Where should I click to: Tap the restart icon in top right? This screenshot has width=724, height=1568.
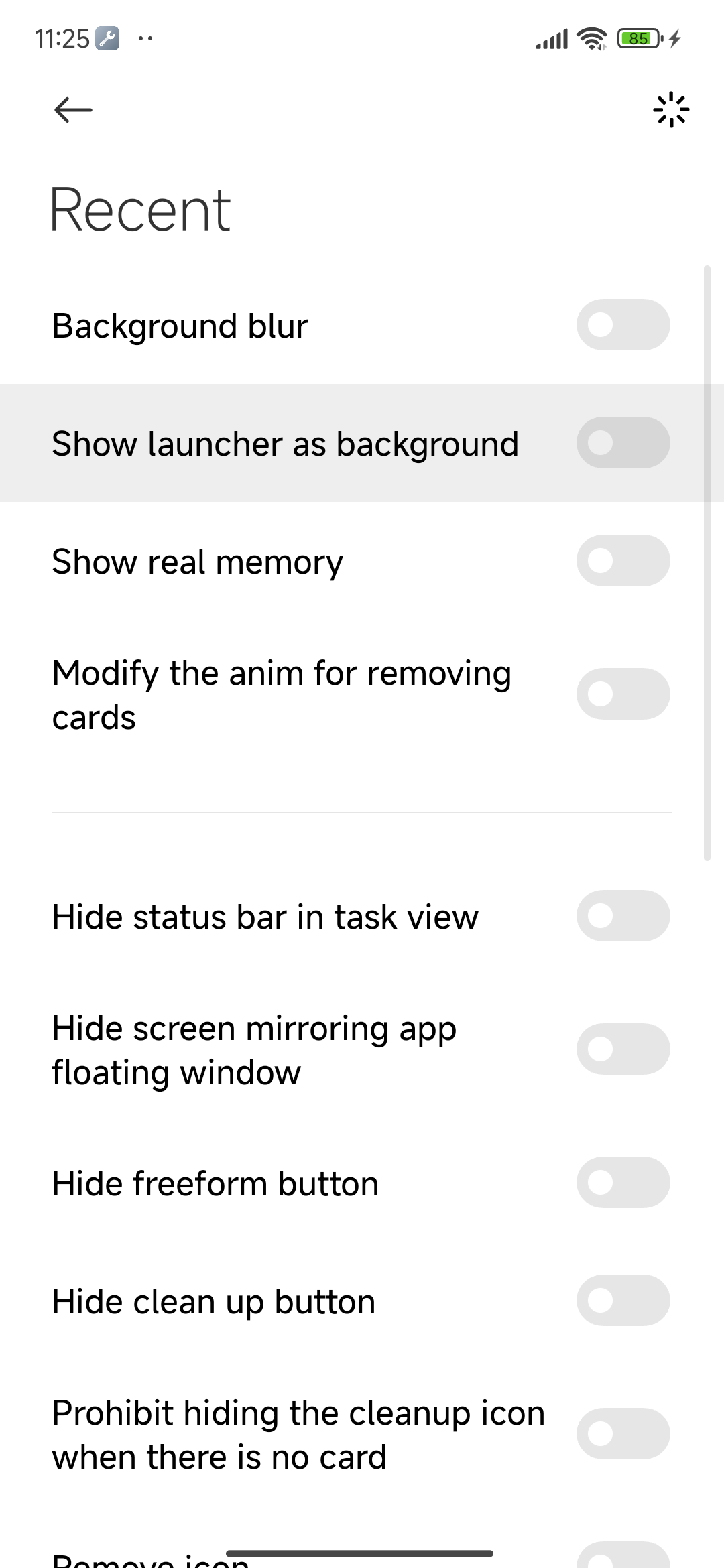pyautogui.click(x=671, y=110)
